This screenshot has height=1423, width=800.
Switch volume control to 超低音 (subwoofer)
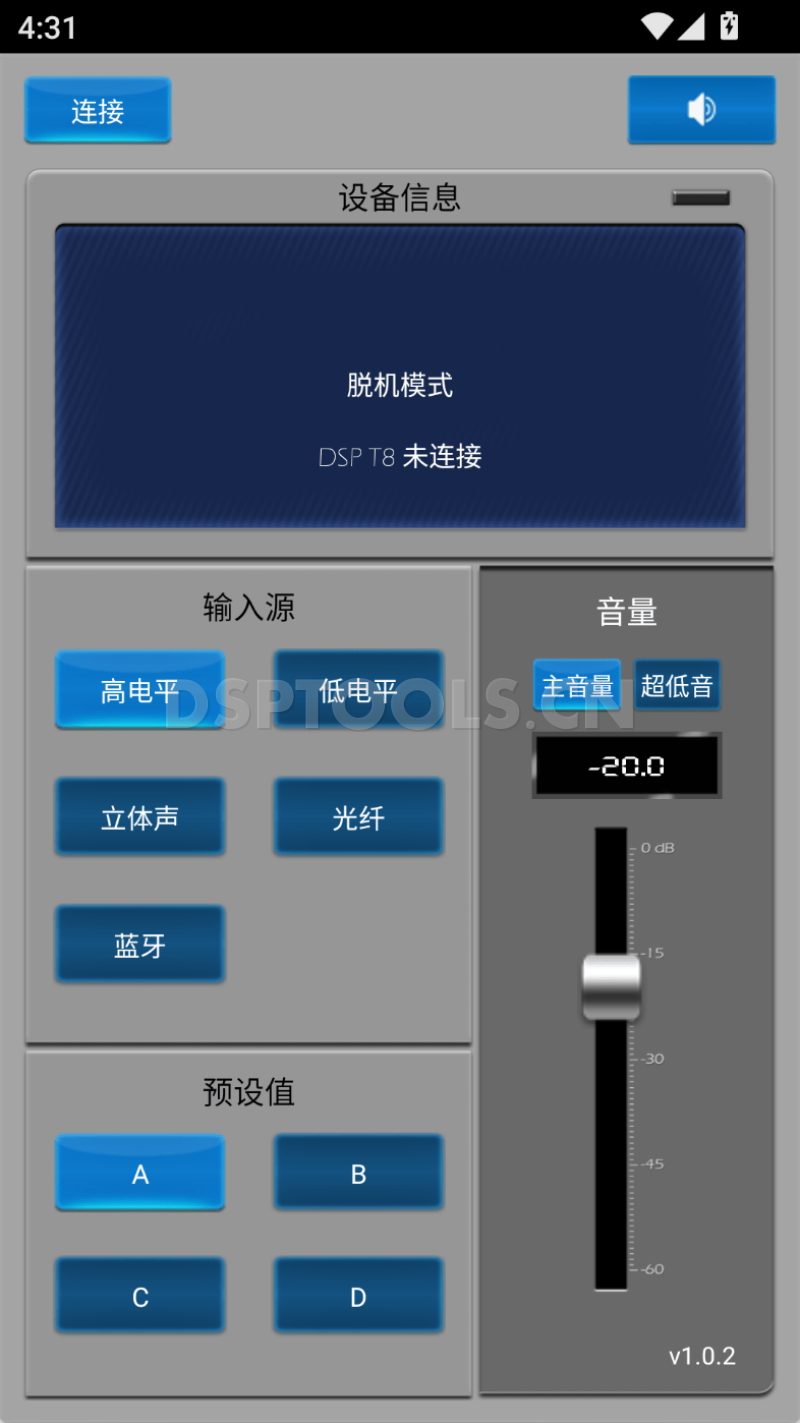[x=678, y=684]
